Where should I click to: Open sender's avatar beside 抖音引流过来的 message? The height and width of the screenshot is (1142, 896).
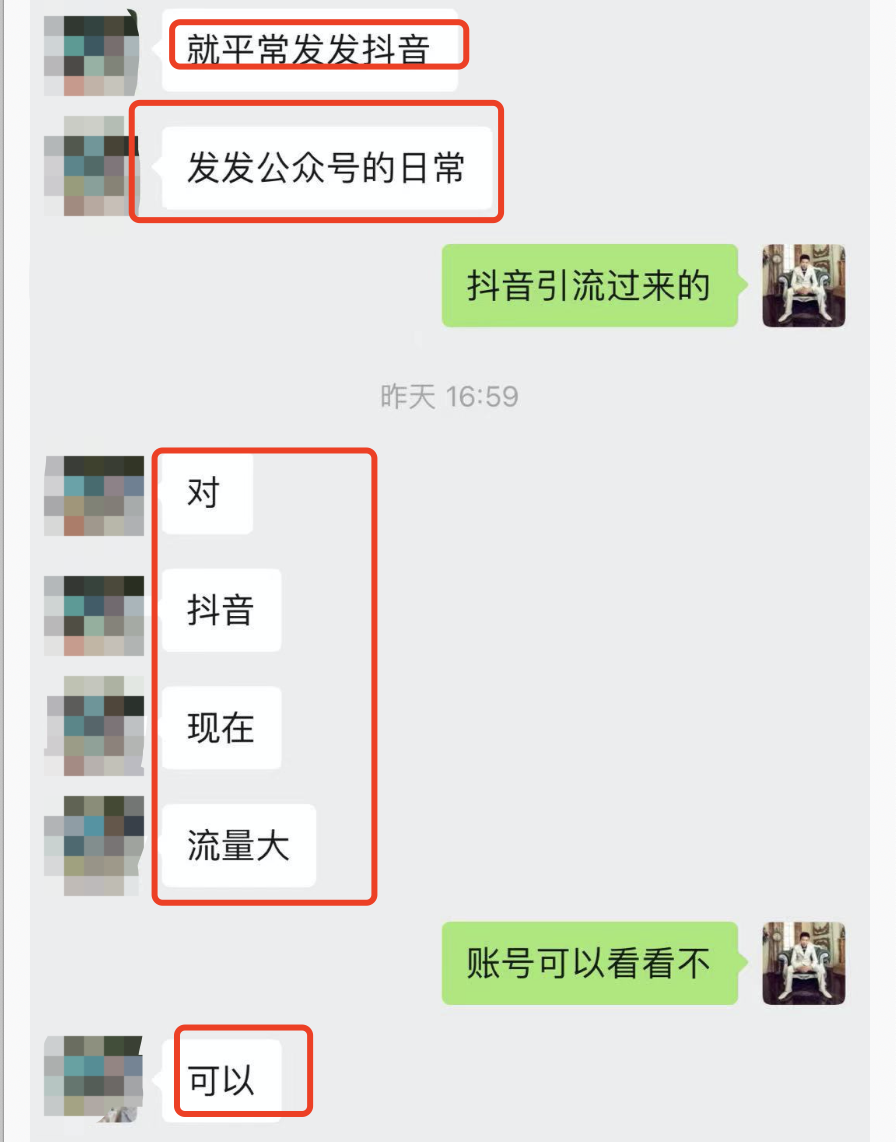804,286
